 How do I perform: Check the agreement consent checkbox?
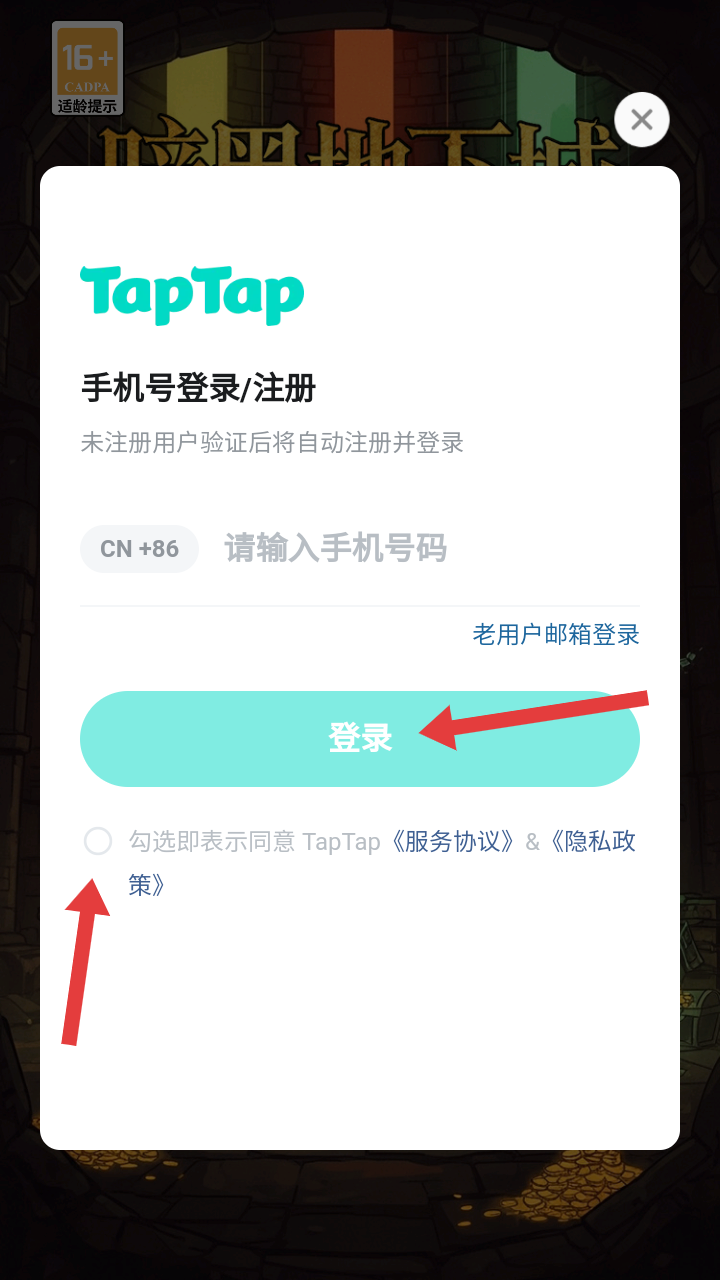pos(98,841)
